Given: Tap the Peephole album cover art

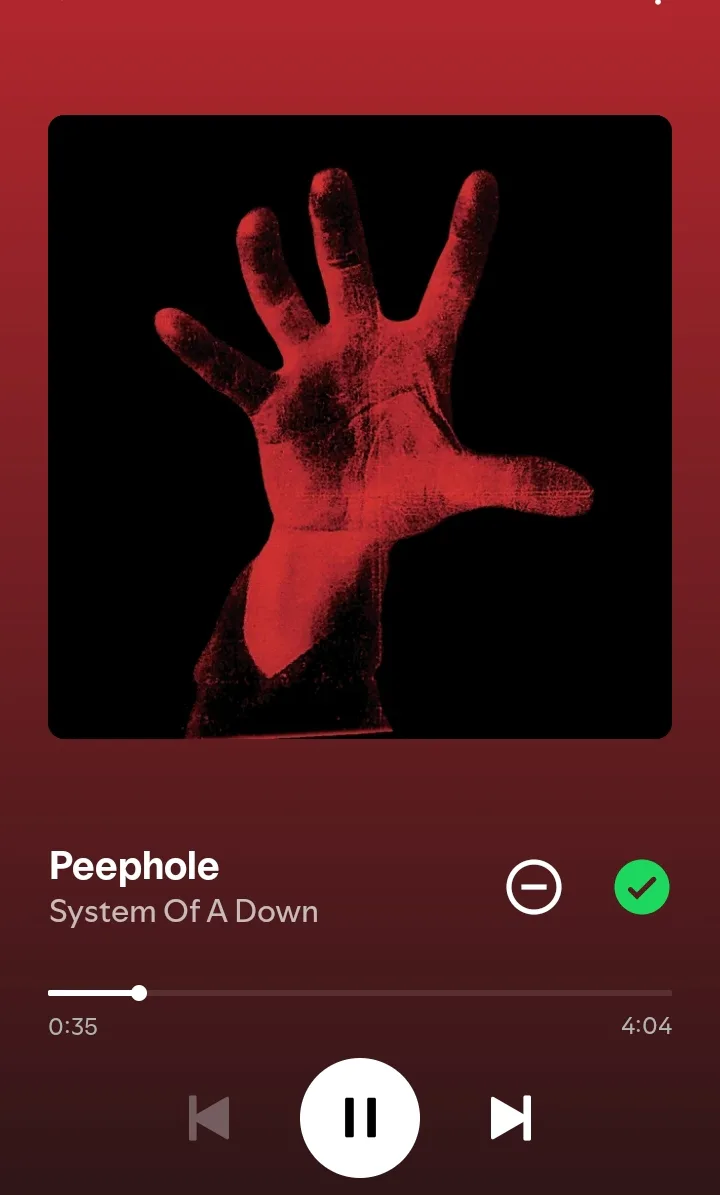Looking at the screenshot, I should point(360,427).
